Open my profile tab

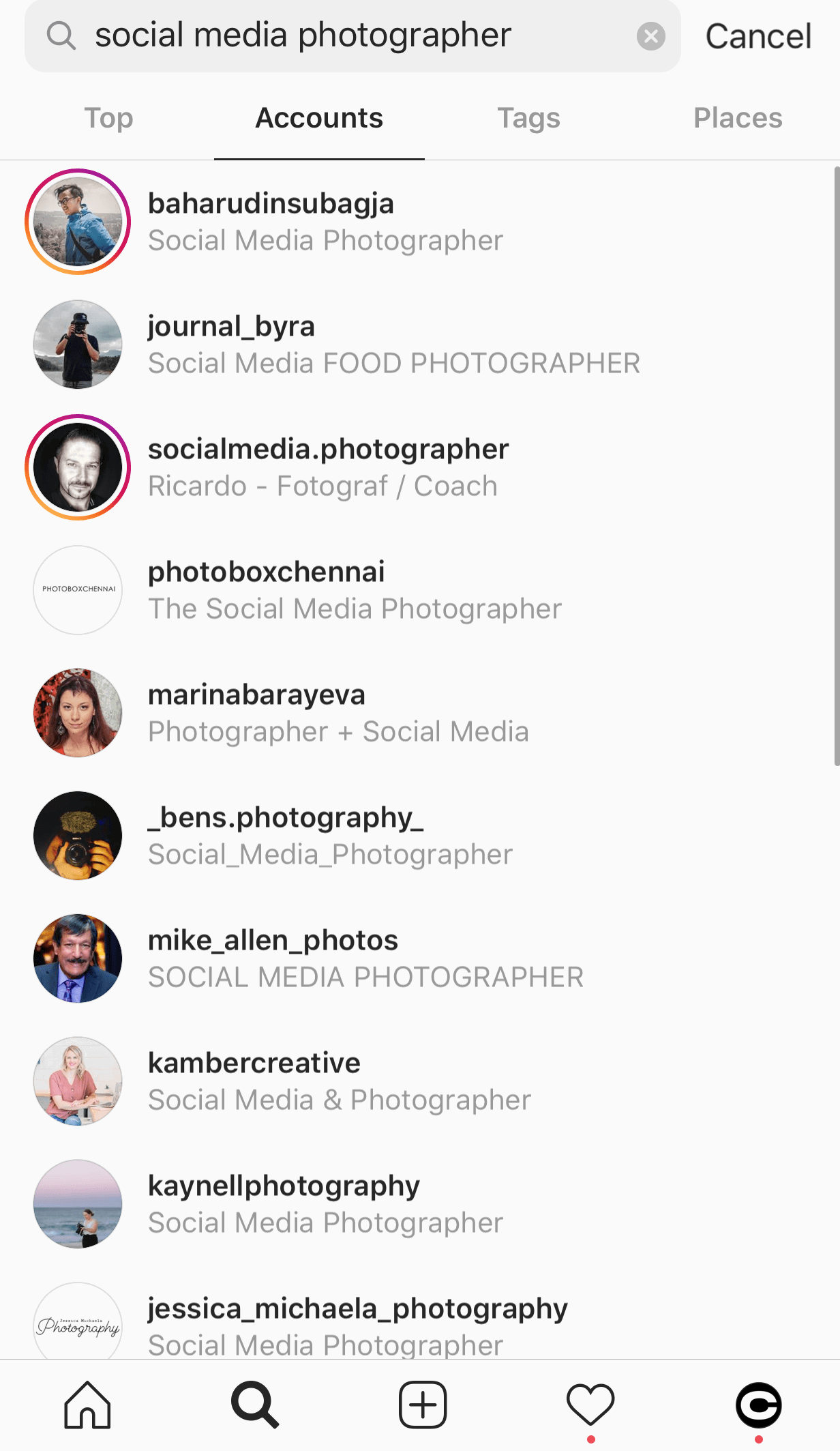coord(758,1405)
